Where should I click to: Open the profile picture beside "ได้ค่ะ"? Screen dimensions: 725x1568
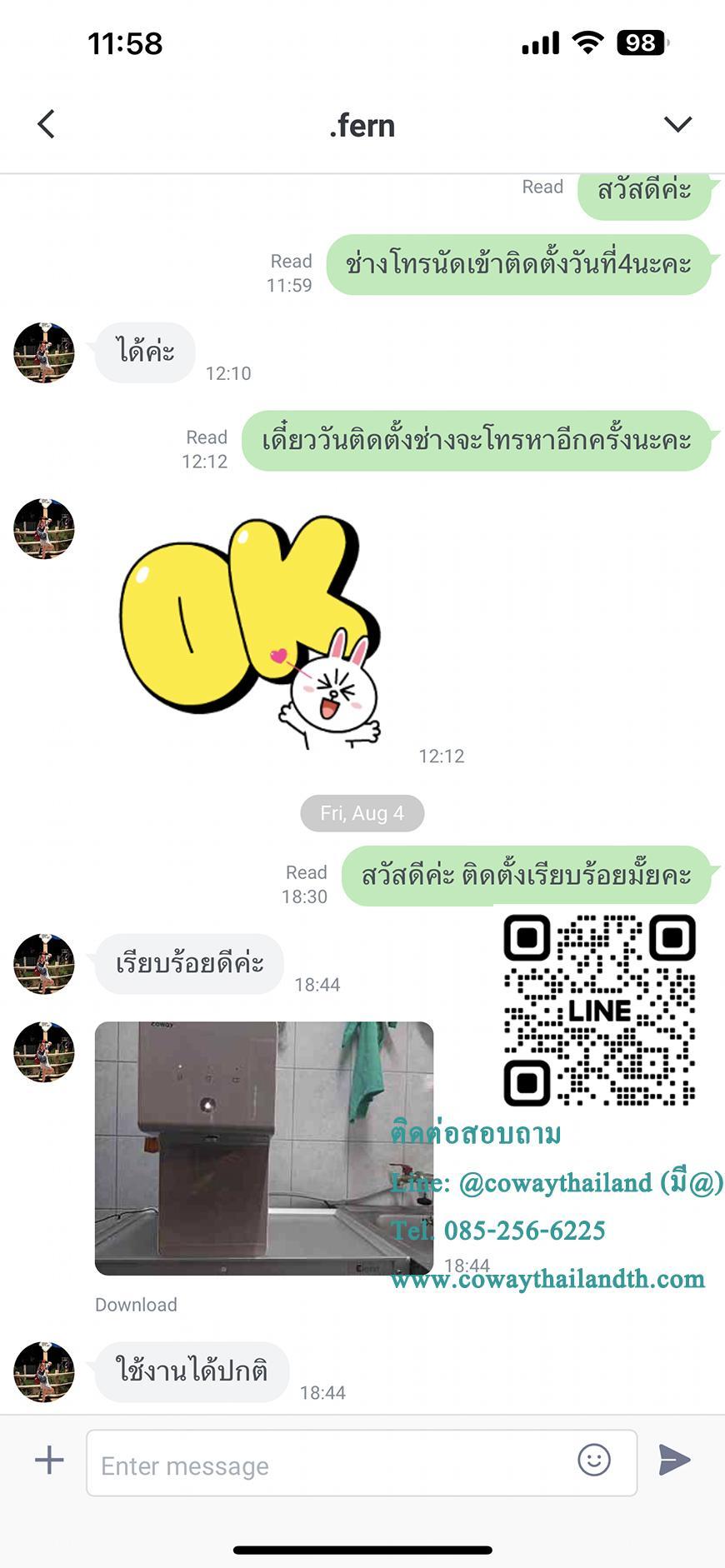pos(44,352)
